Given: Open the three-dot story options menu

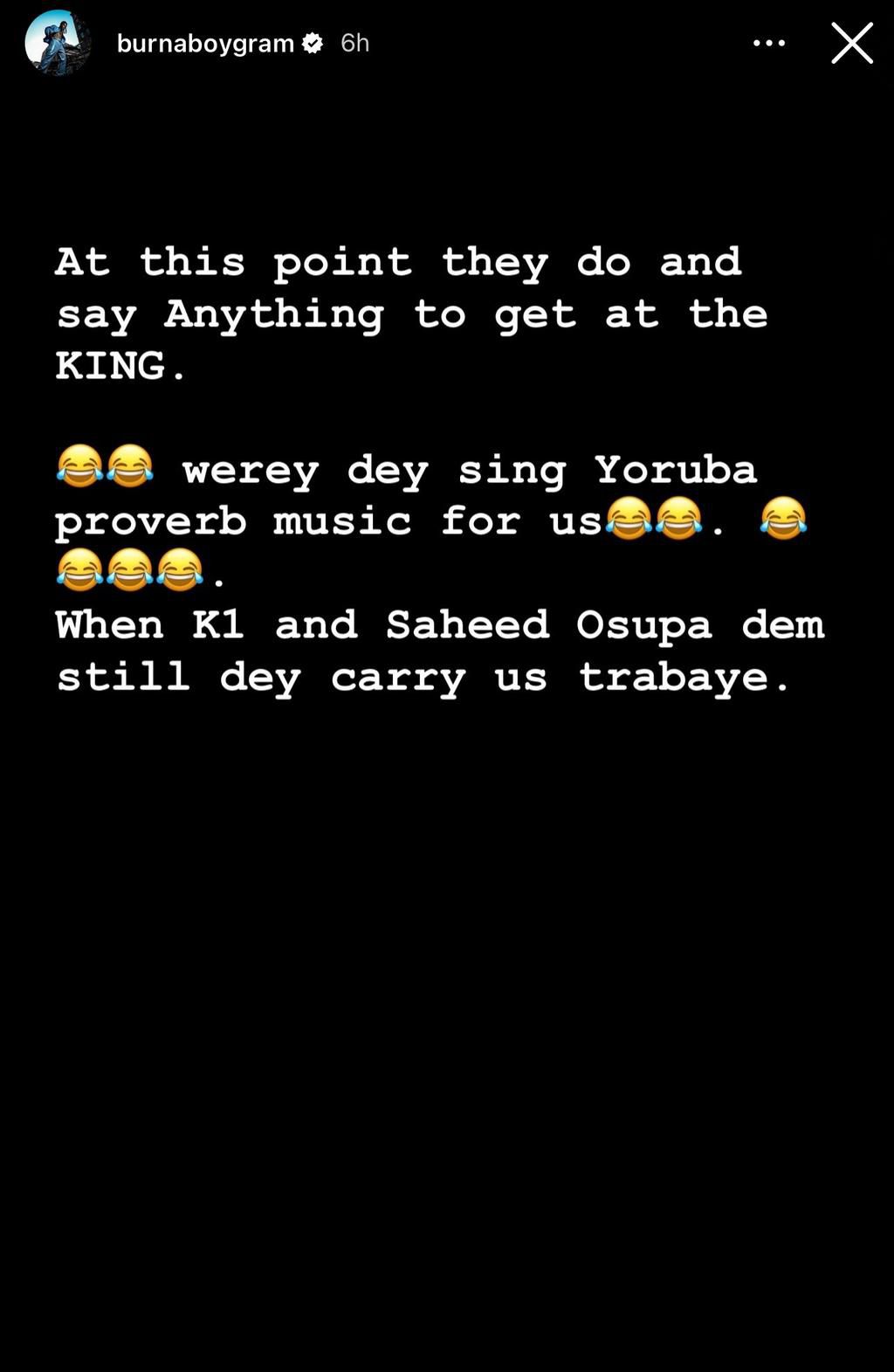Looking at the screenshot, I should tap(768, 43).
